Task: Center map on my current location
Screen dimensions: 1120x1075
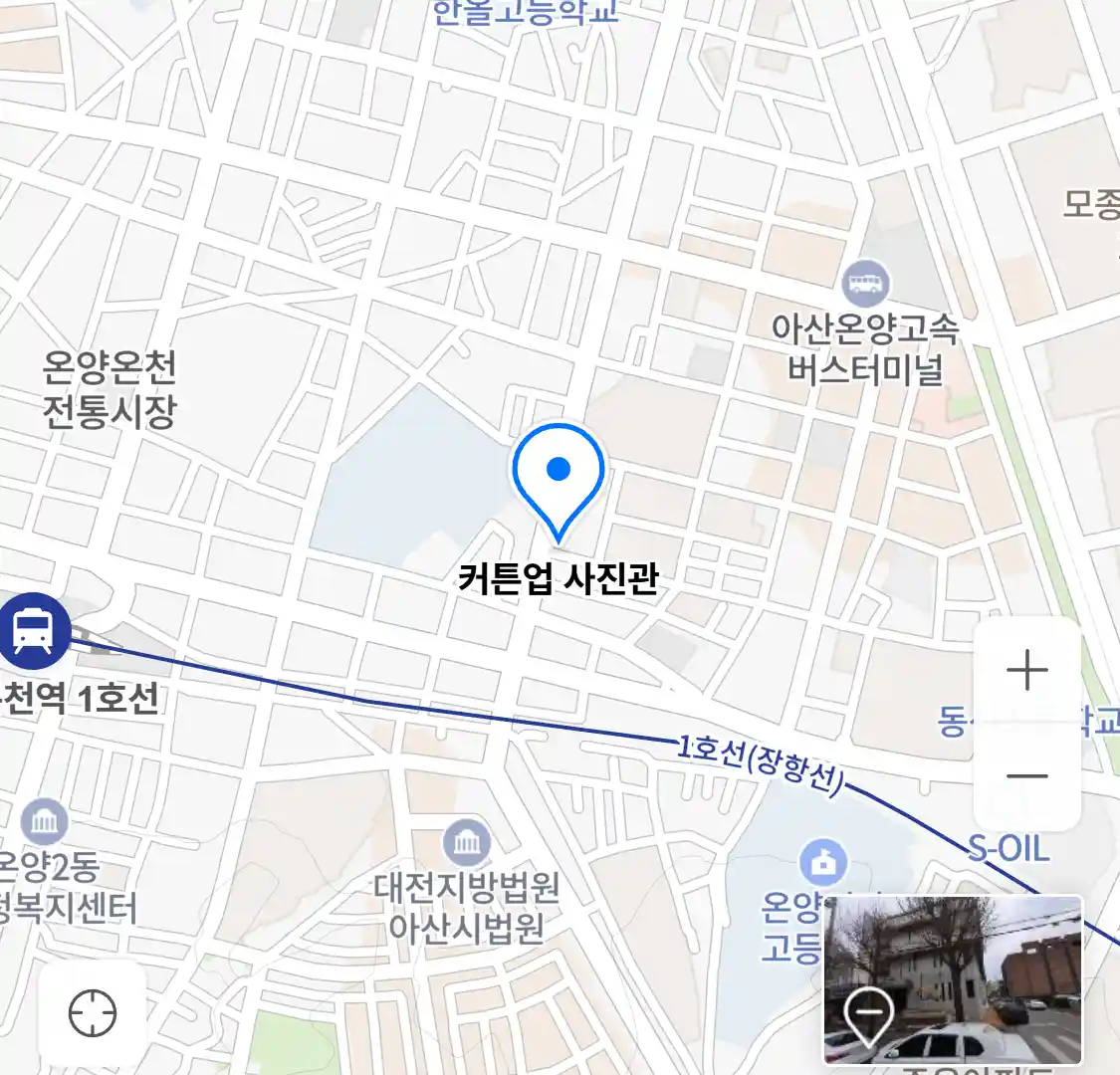Action: pos(93,1014)
